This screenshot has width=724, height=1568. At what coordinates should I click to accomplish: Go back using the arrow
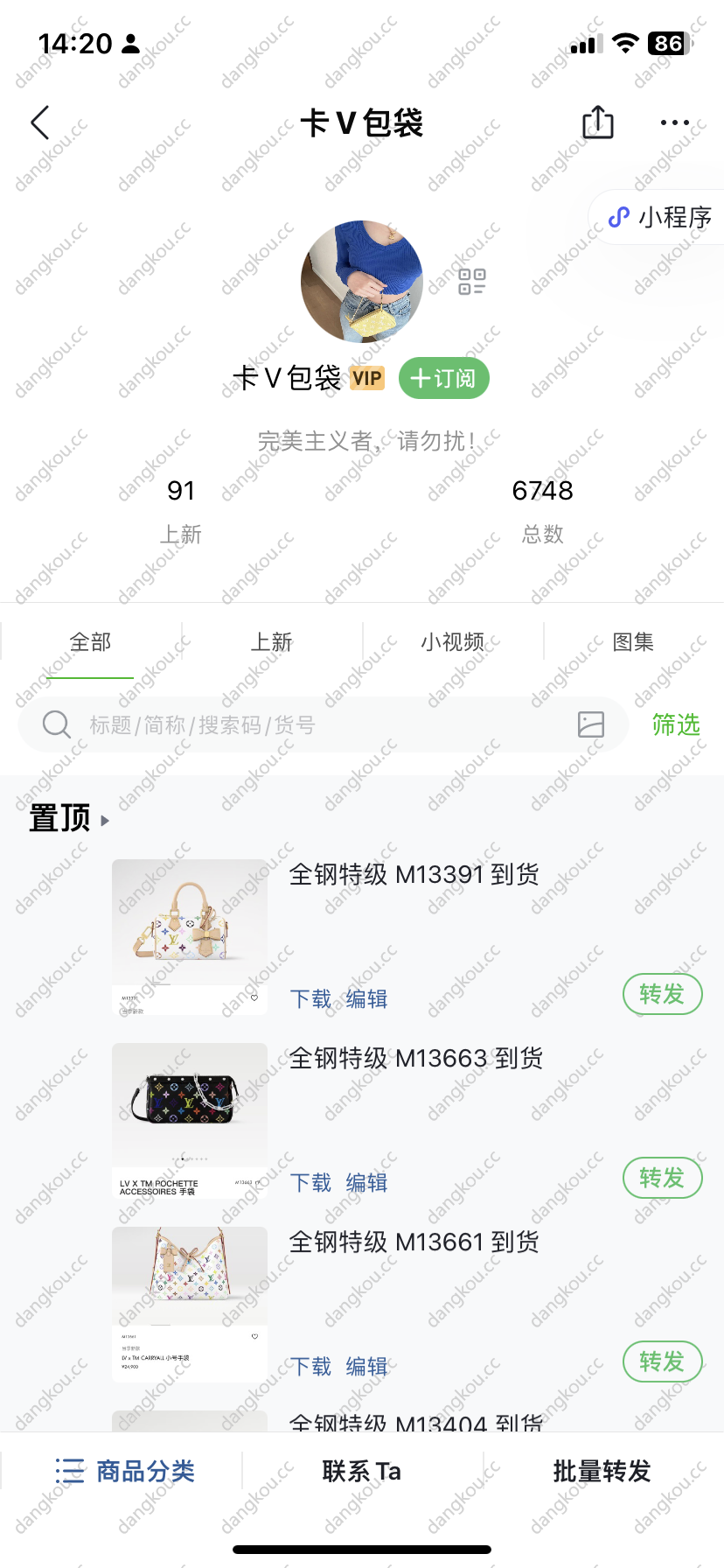pyautogui.click(x=40, y=122)
